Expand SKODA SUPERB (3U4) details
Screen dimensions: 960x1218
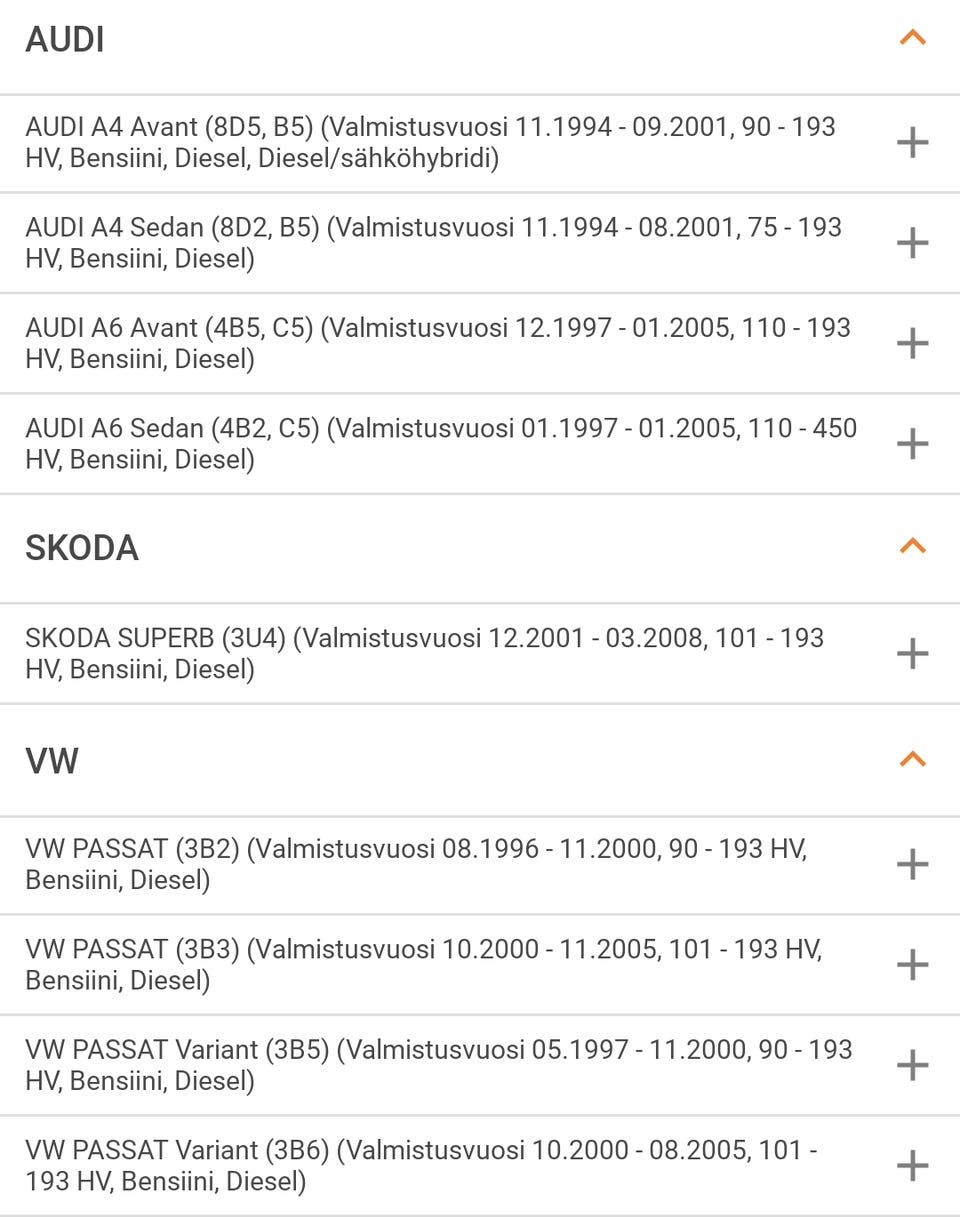click(x=912, y=653)
